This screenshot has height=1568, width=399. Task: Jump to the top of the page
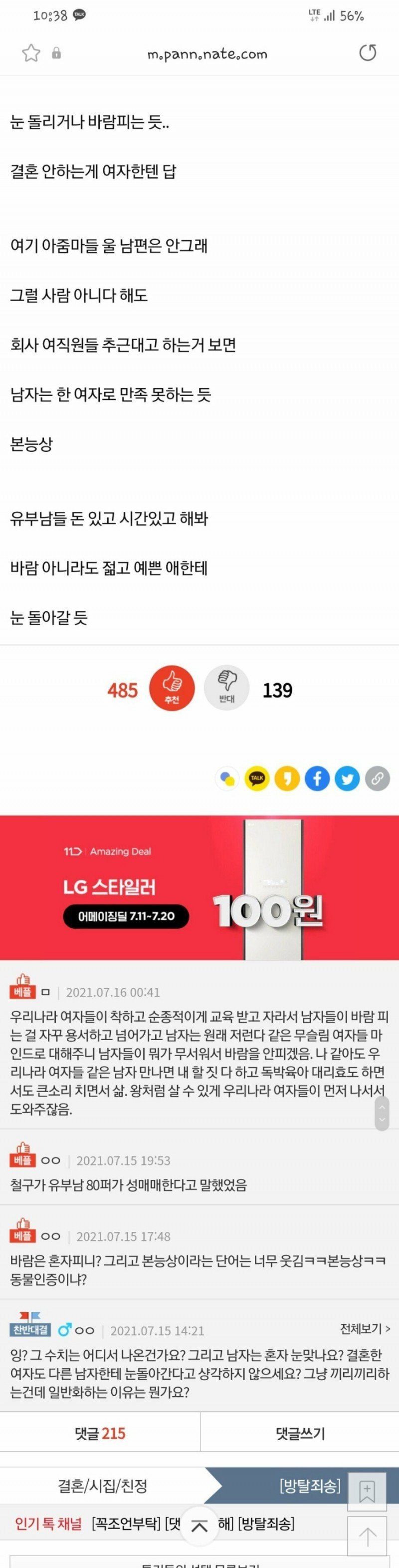click(x=367, y=1537)
